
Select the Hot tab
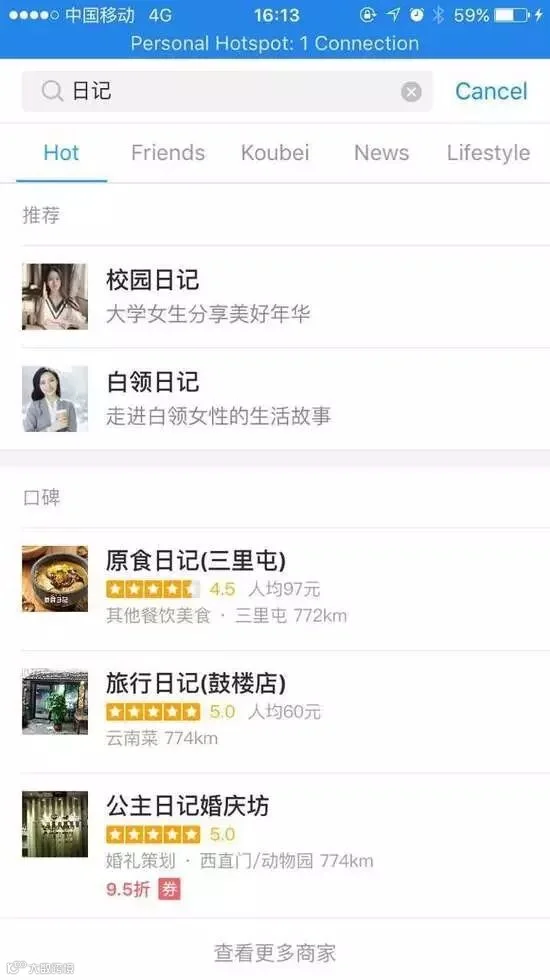click(x=61, y=152)
